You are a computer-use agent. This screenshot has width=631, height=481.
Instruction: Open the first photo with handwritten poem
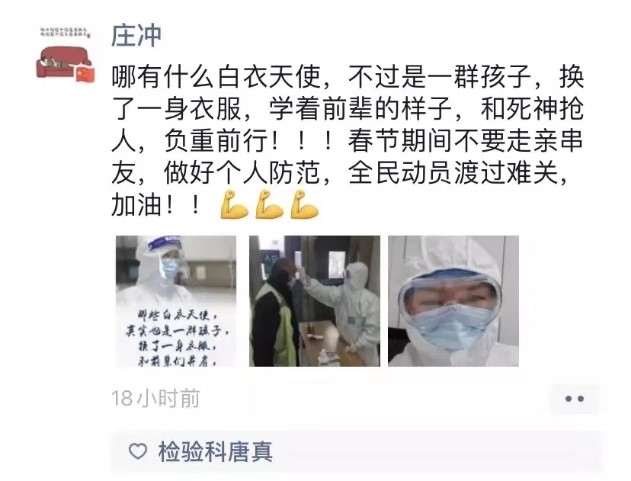point(176,300)
